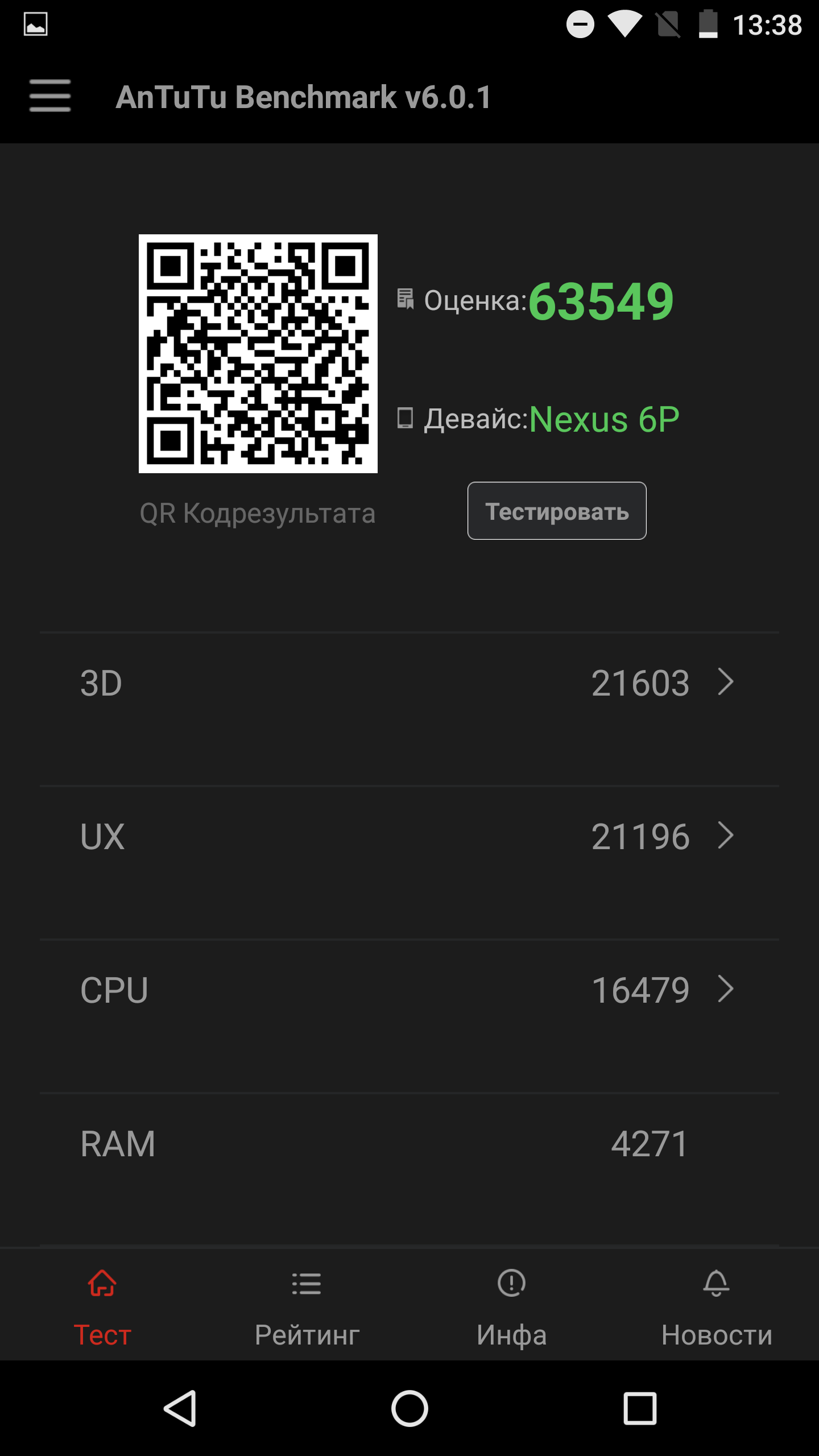This screenshot has height=1456, width=819.
Task: Go back with the system back button
Action: point(181,1408)
